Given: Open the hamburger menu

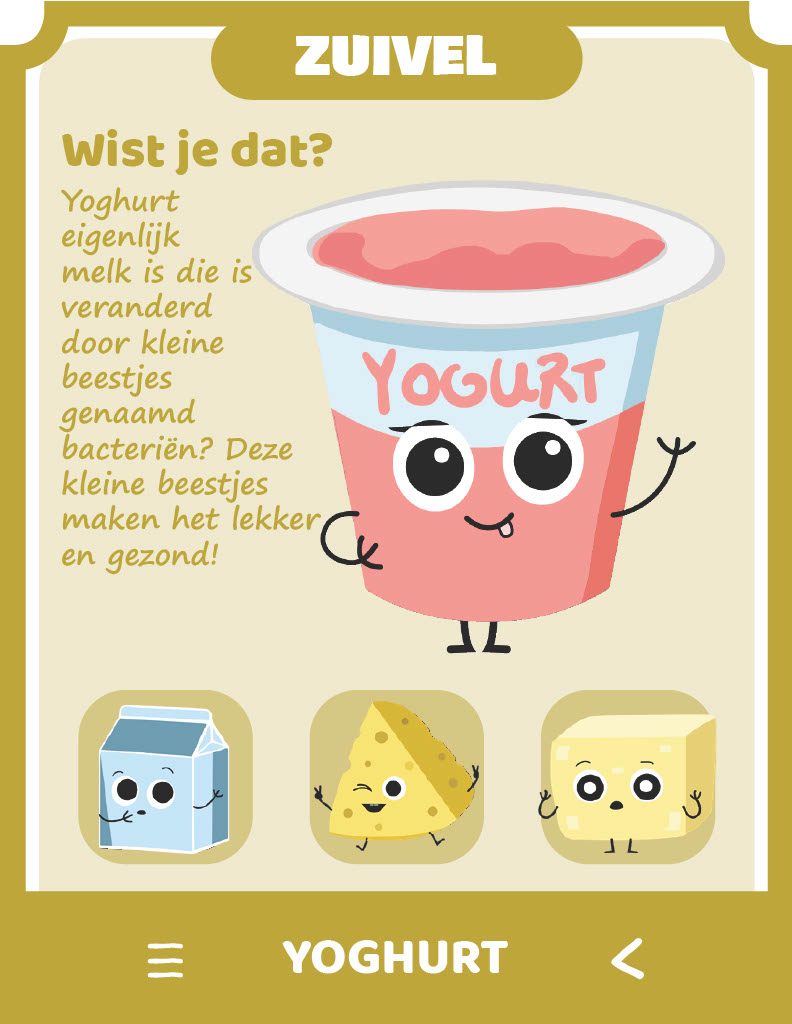Looking at the screenshot, I should tap(166, 960).
